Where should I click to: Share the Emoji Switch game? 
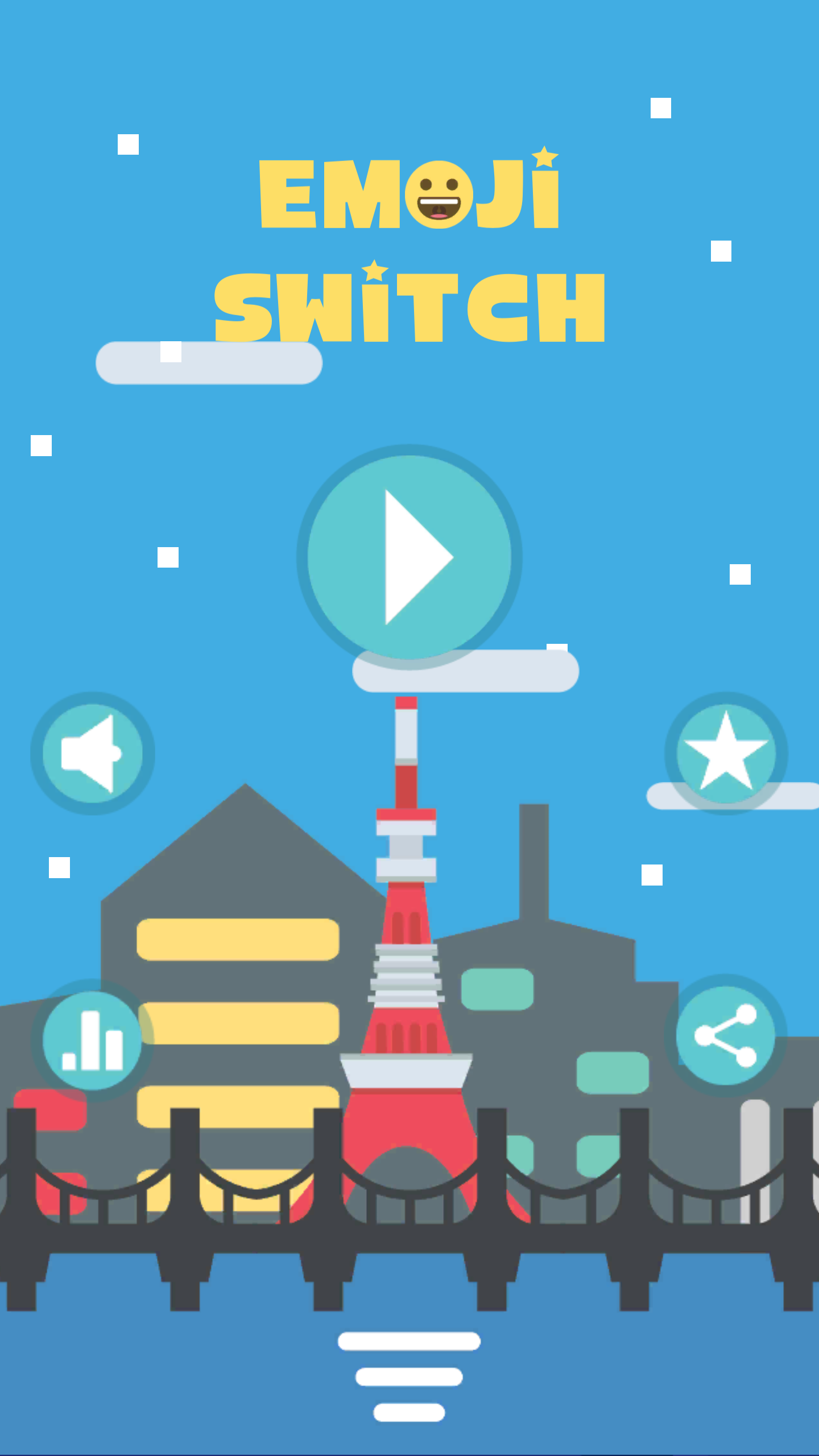tap(726, 1036)
